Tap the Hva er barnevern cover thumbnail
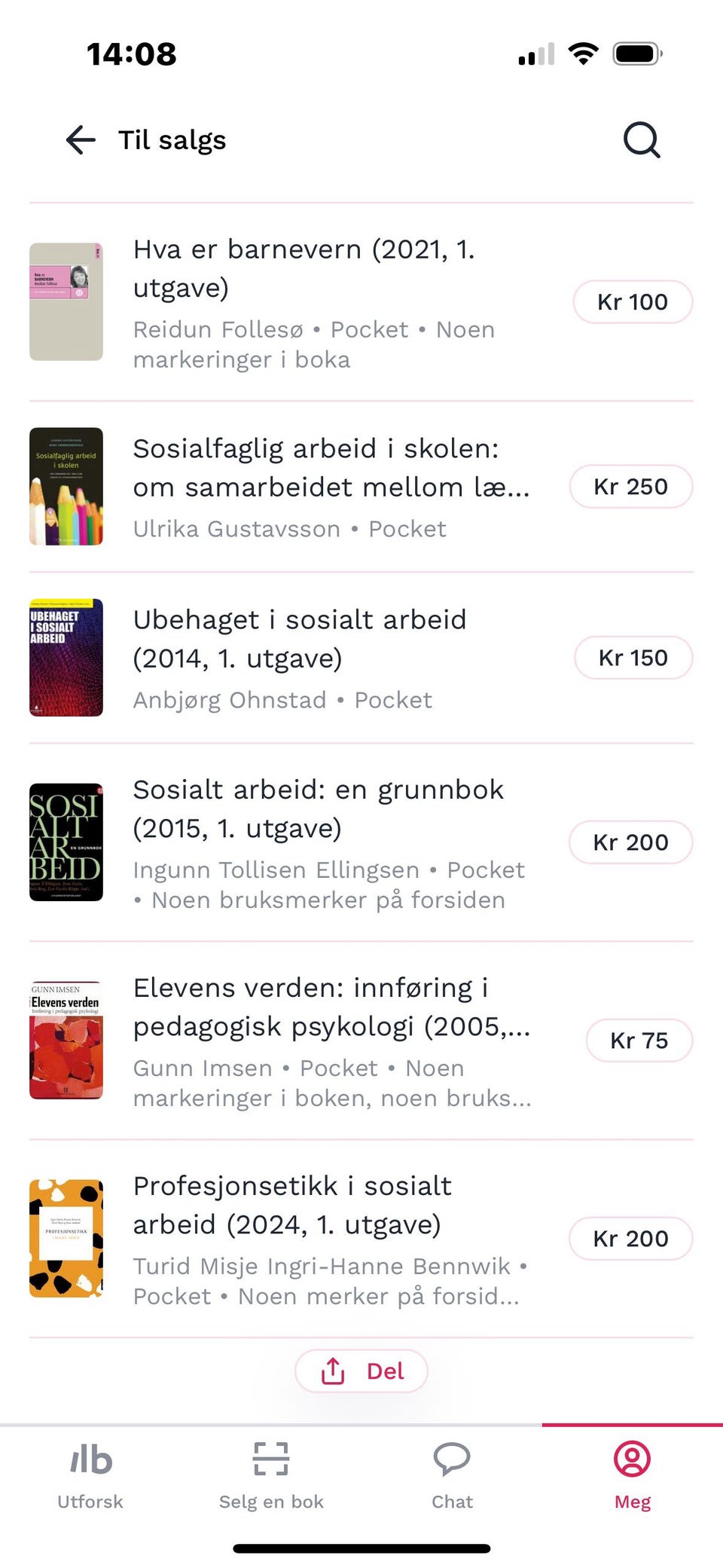 click(x=66, y=301)
